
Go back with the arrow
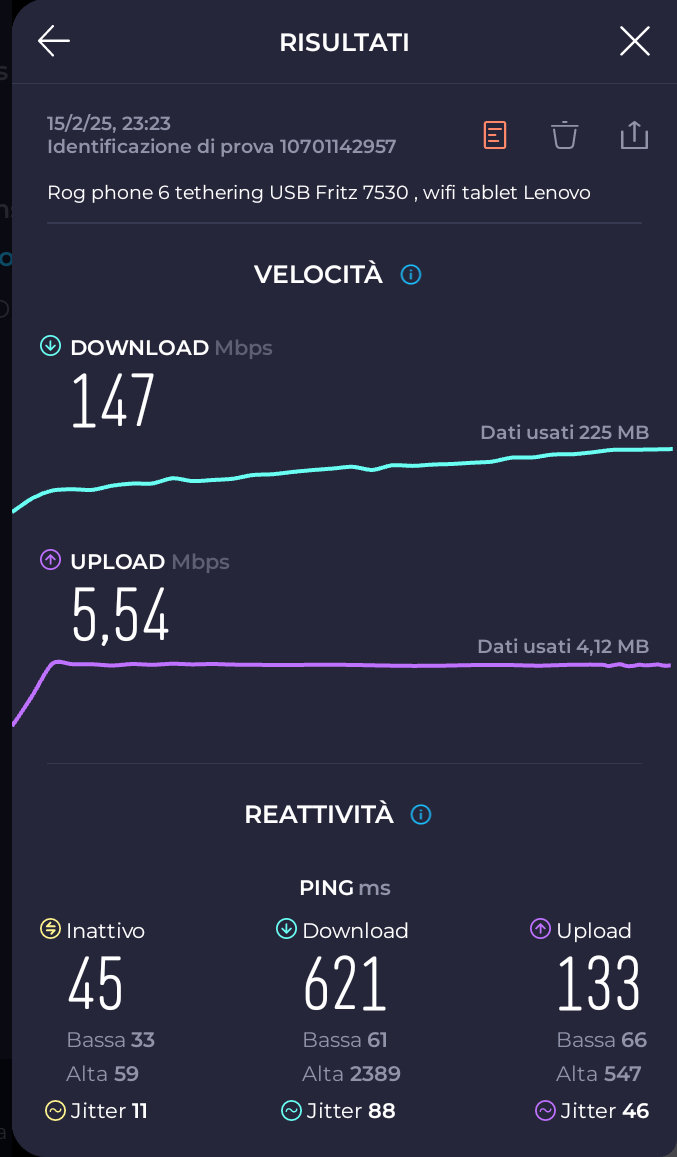coord(54,41)
